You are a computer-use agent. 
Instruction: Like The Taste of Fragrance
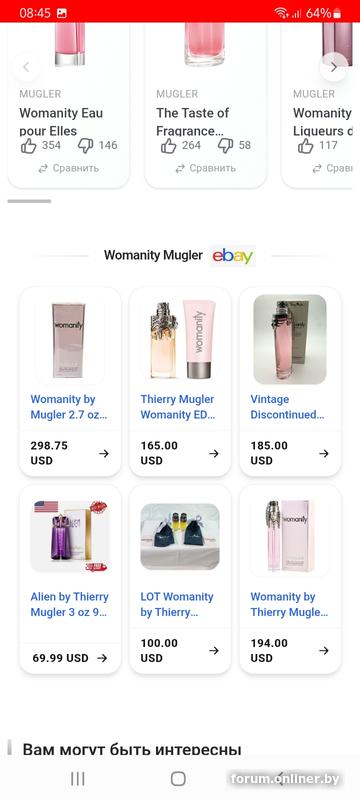[x=169, y=146]
